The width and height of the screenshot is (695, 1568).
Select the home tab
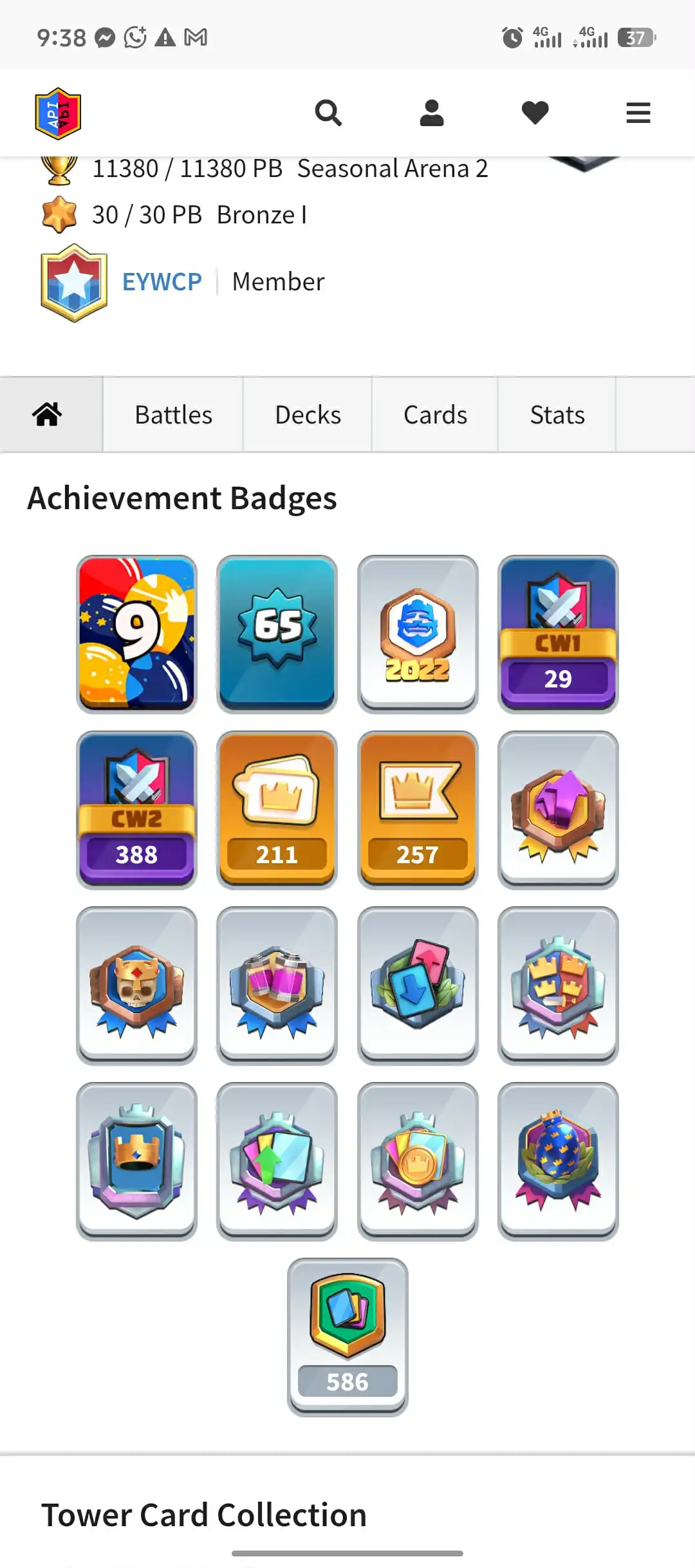48,415
